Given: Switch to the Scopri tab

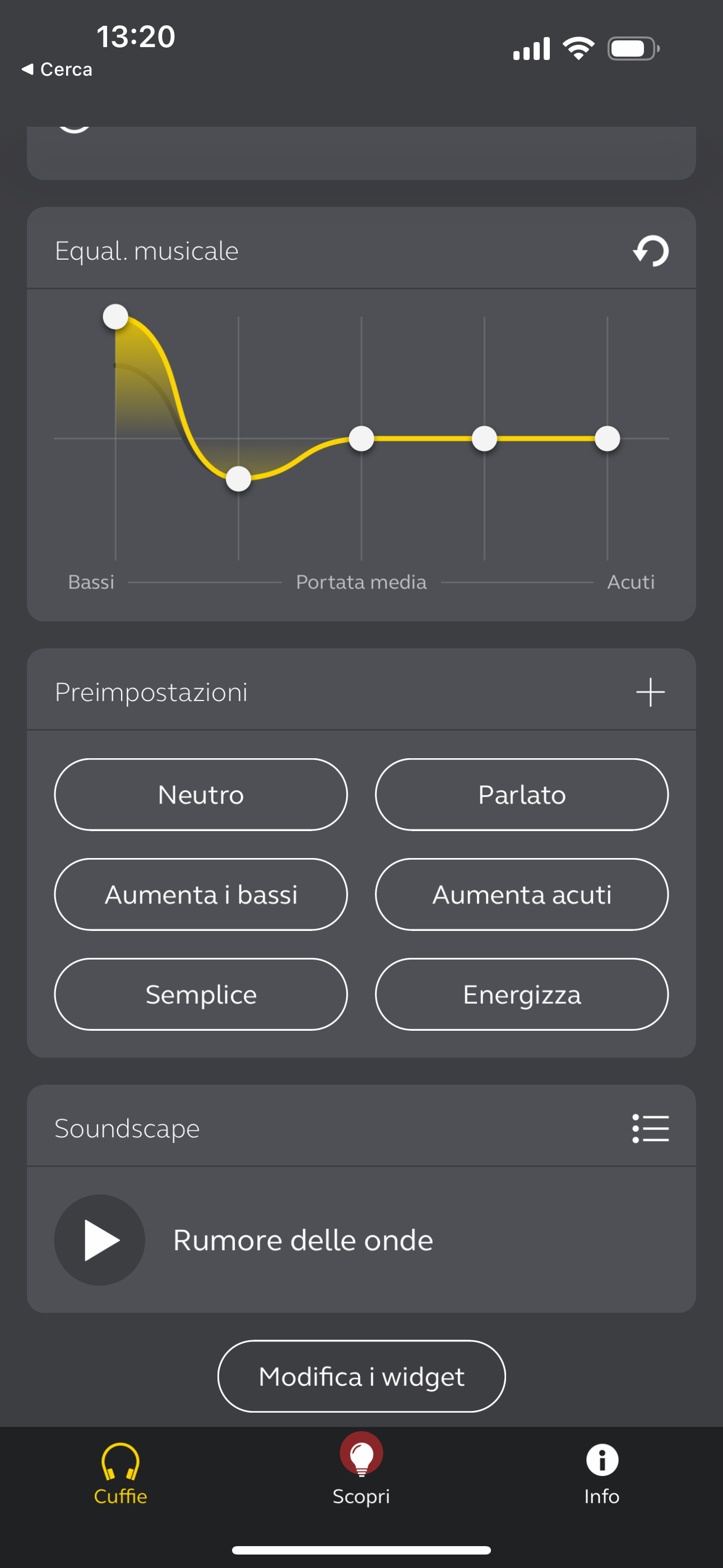Looking at the screenshot, I should [x=361, y=1469].
